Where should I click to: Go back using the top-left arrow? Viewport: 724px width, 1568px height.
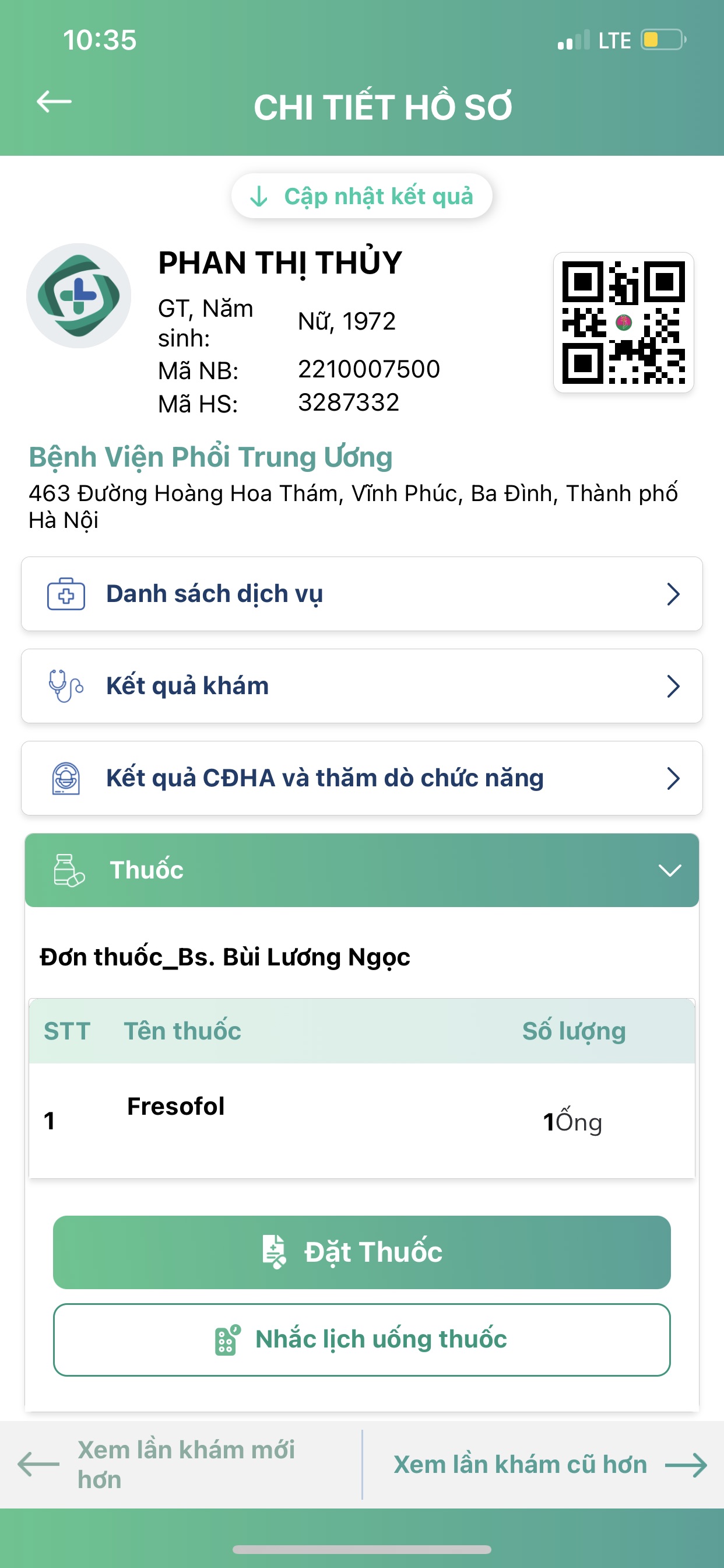click(54, 101)
